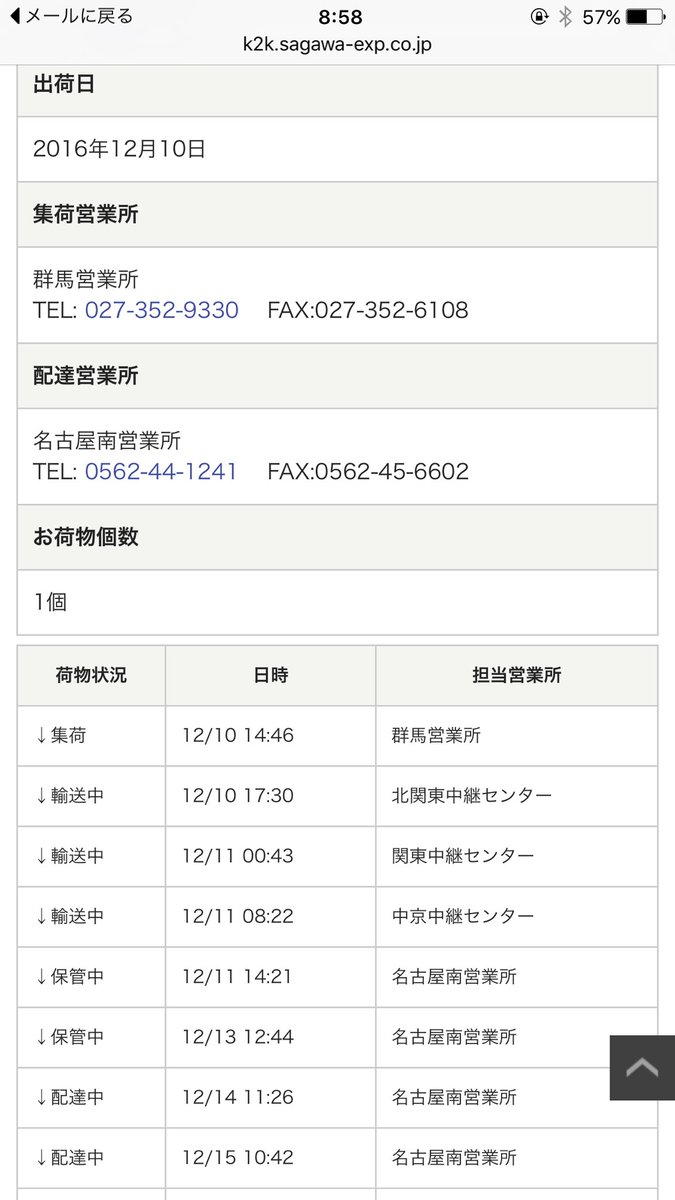This screenshot has height=1200, width=675.
Task: Call 名古屋南営業所 at 0562-44-1241
Action: coord(161,471)
